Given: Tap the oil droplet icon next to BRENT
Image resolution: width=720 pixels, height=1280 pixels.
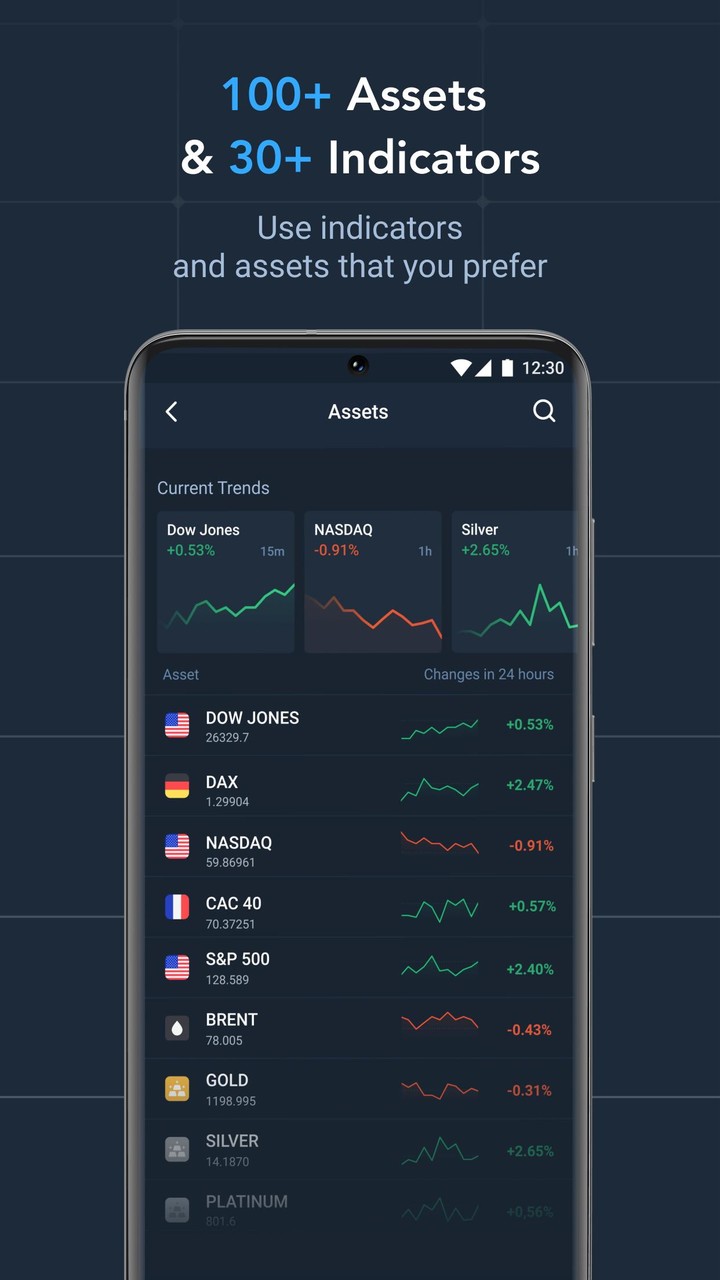Looking at the screenshot, I should [177, 1029].
